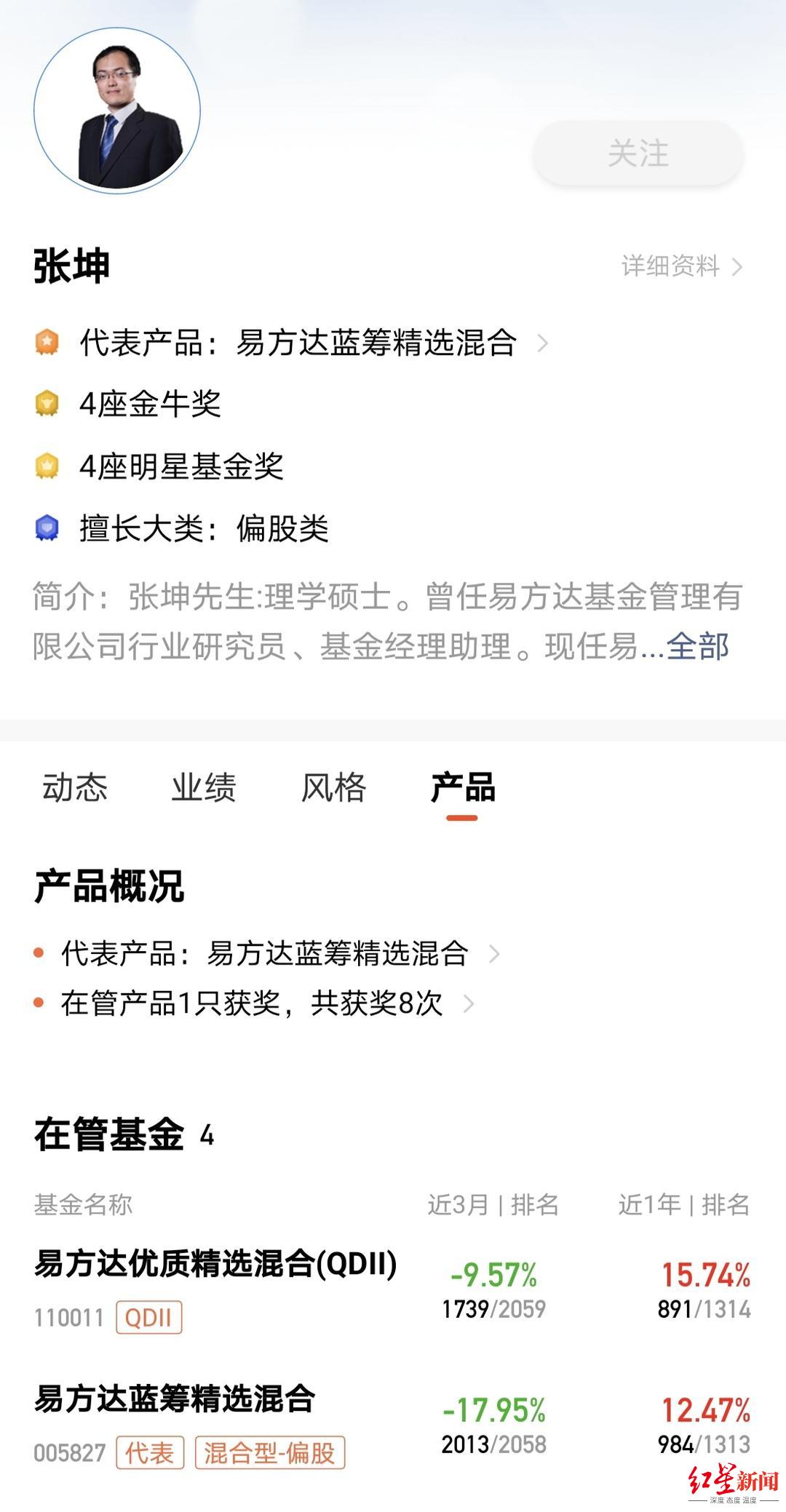This screenshot has height=1512, width=786.
Task: Switch to the 风格 tab
Action: [x=333, y=787]
